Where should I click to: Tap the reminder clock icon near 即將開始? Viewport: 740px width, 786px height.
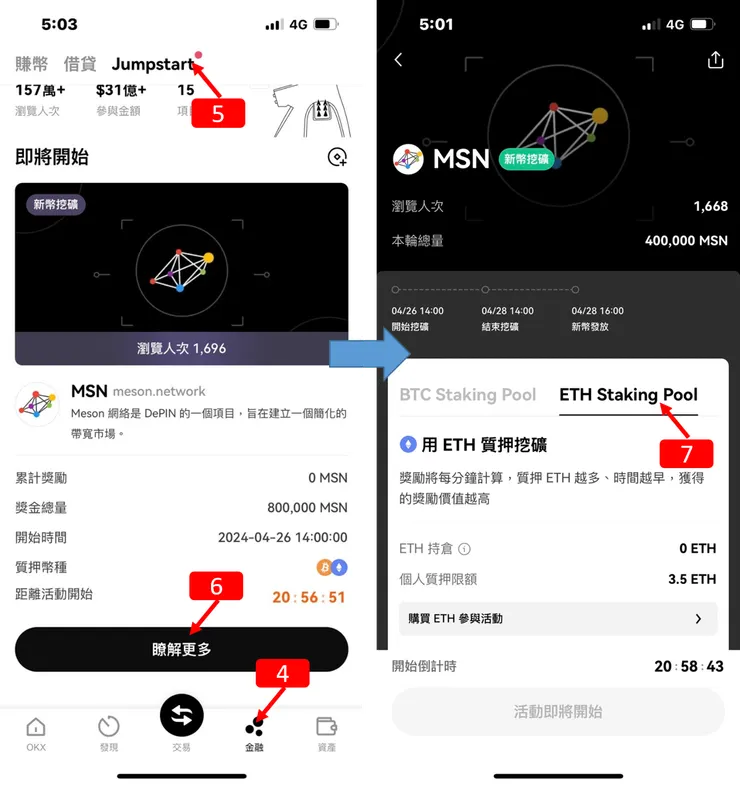tap(338, 158)
